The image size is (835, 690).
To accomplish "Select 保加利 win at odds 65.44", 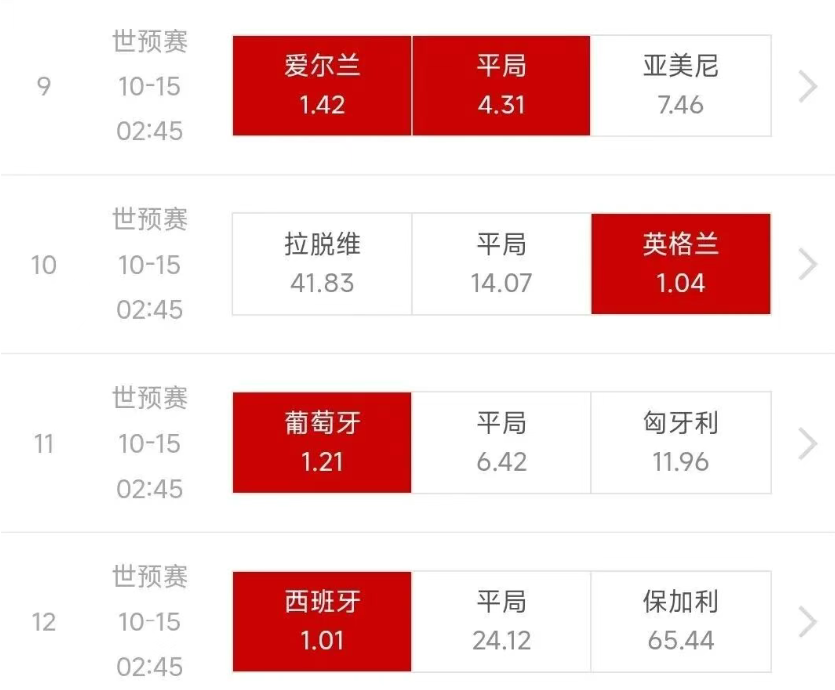I will (x=681, y=621).
